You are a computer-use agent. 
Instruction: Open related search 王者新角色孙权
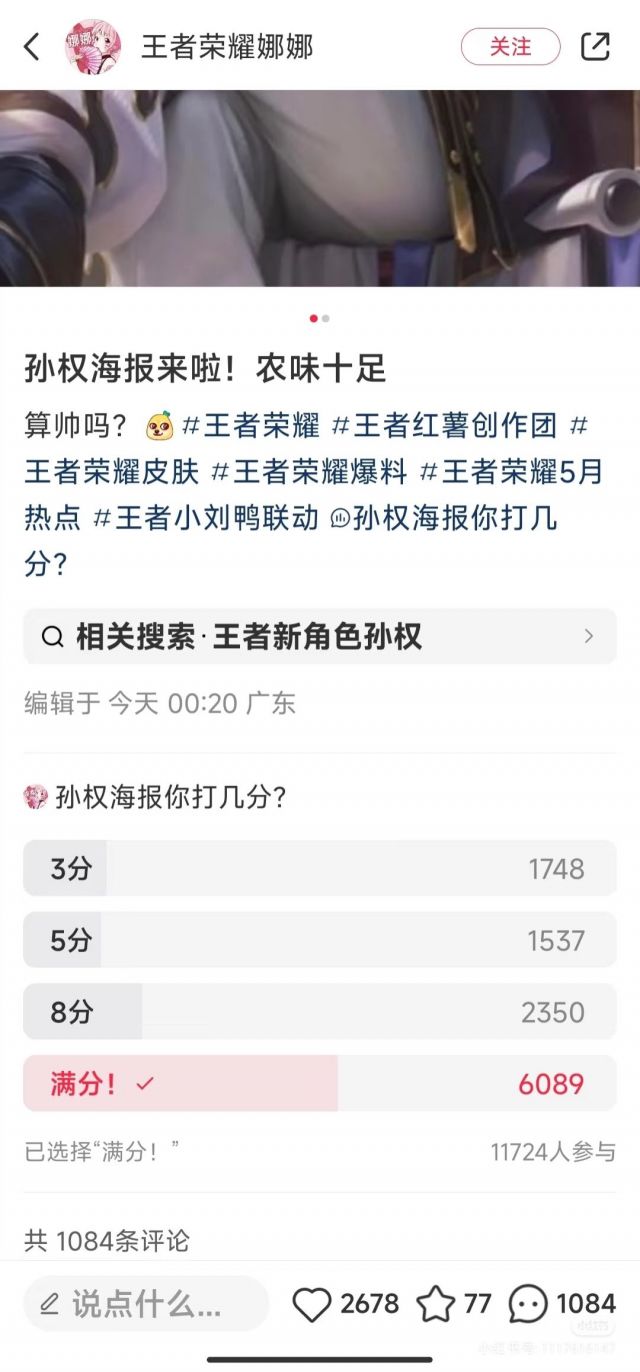(320, 636)
